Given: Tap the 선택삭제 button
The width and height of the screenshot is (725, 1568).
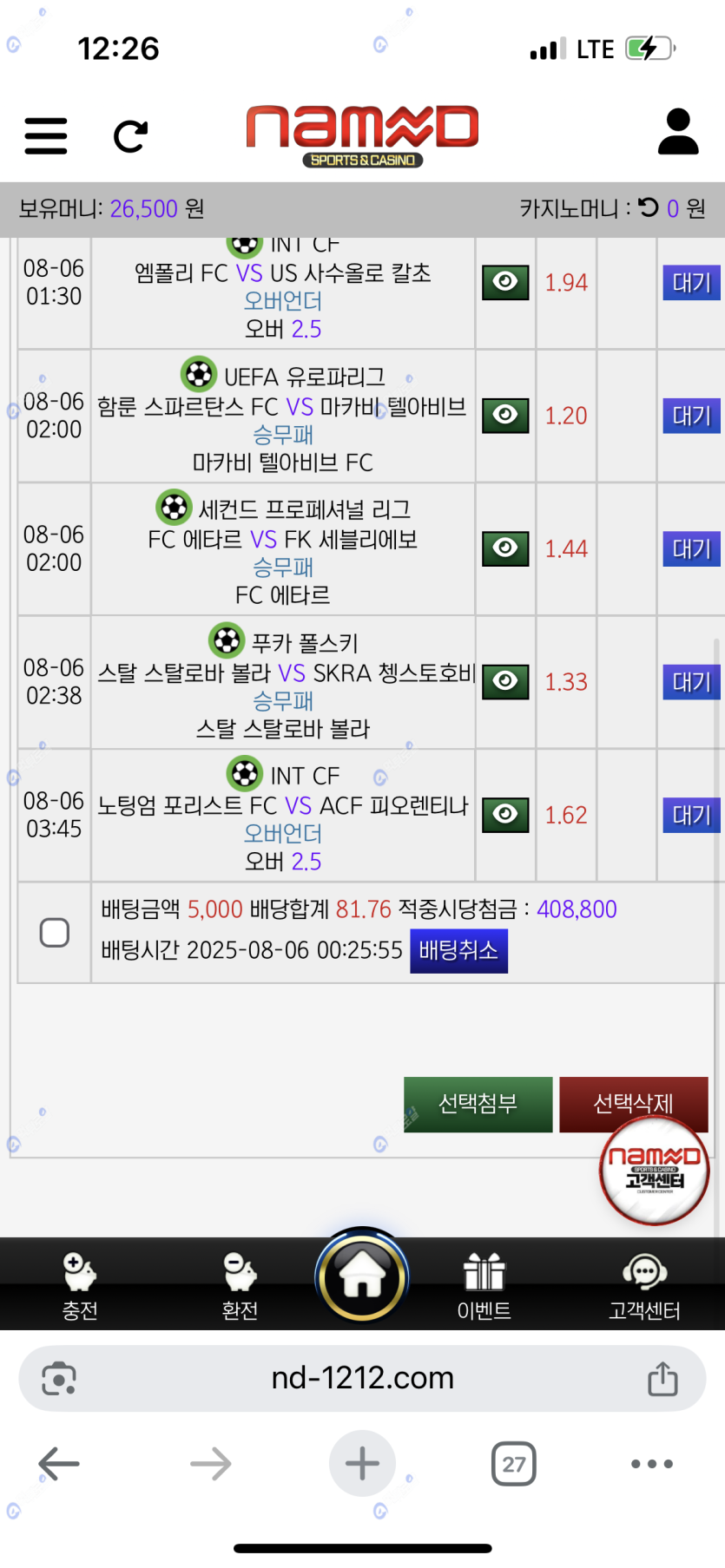Looking at the screenshot, I should tap(633, 1102).
